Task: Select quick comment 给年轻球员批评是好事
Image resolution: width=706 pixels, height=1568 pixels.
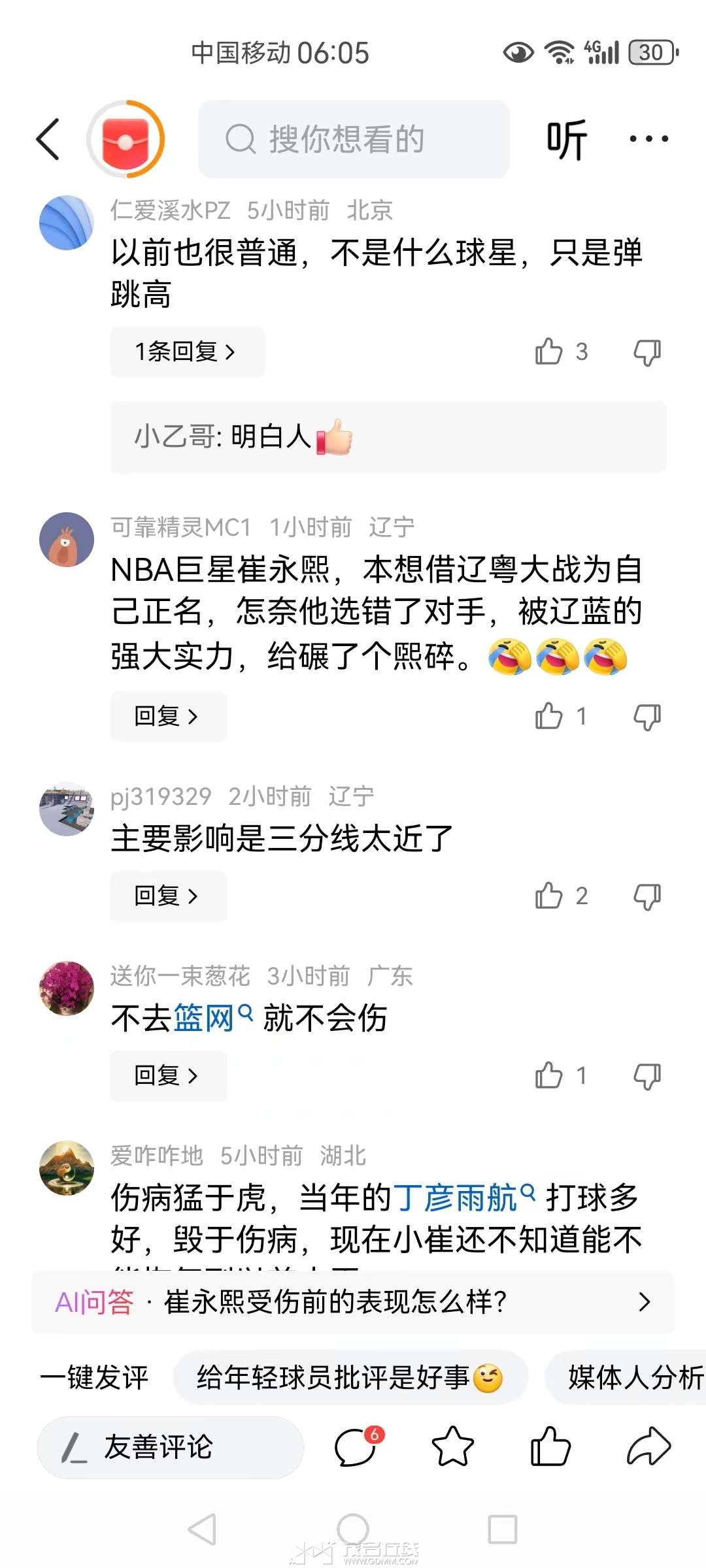Action: [x=349, y=1378]
